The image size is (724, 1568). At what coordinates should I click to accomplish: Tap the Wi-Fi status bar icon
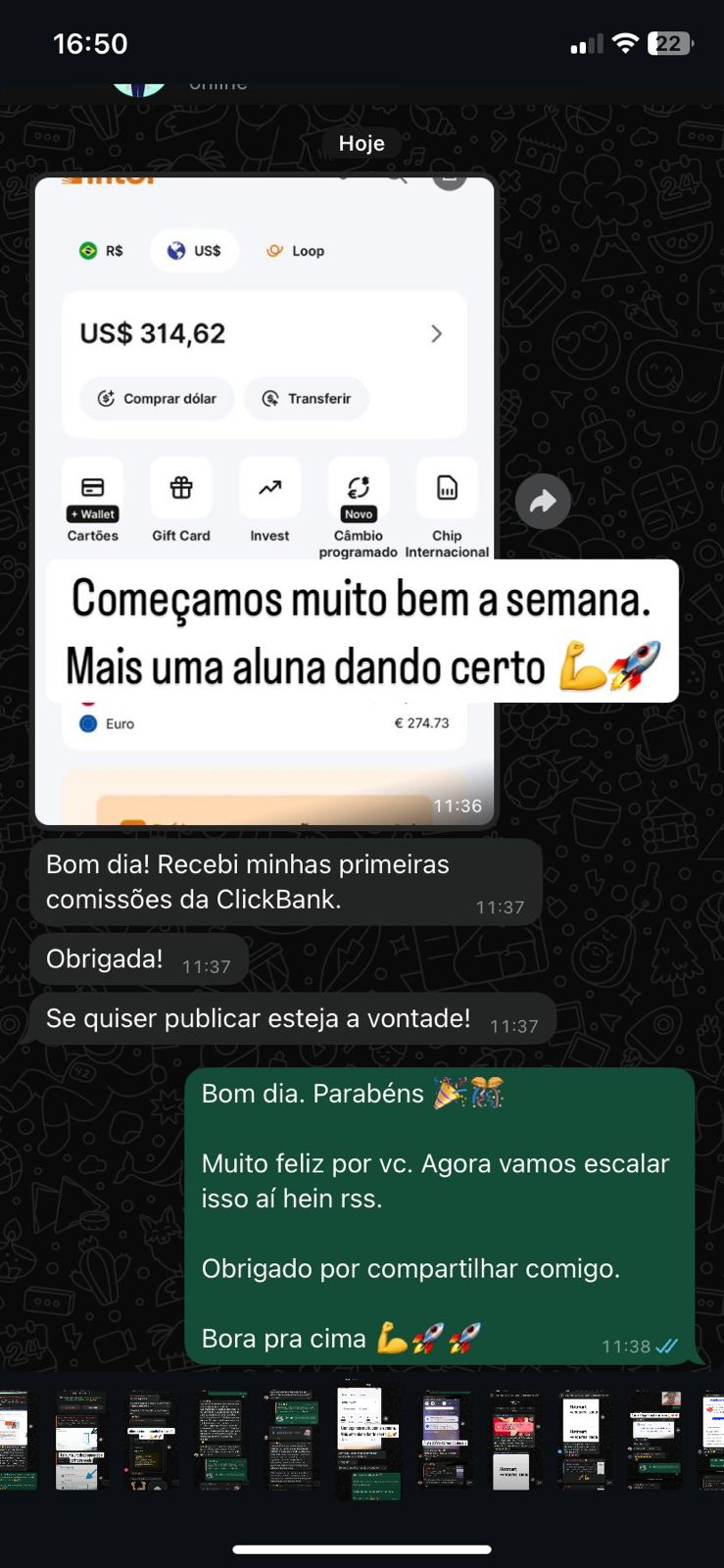[624, 42]
